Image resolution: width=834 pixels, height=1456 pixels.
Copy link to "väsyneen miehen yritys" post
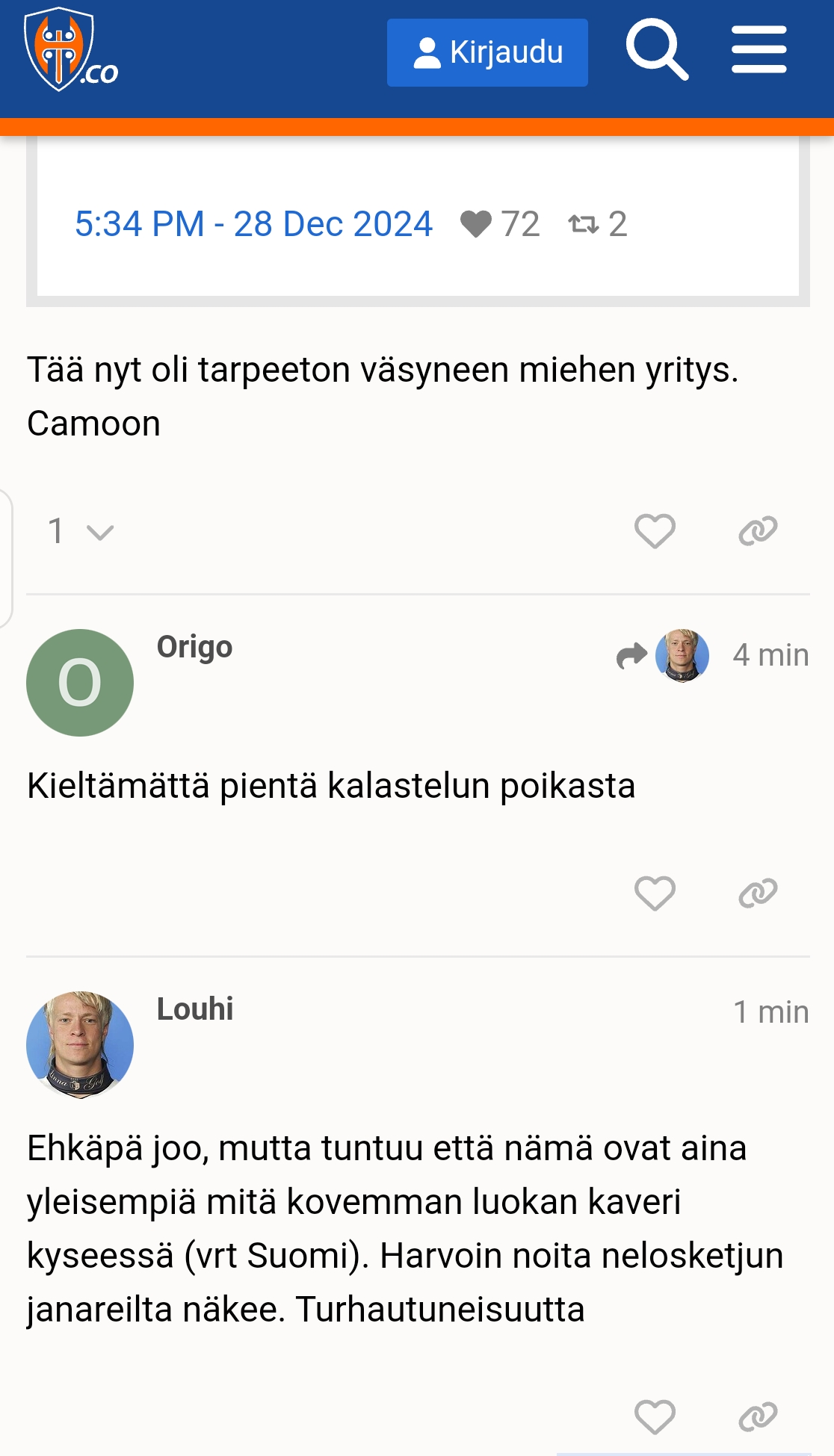(758, 531)
